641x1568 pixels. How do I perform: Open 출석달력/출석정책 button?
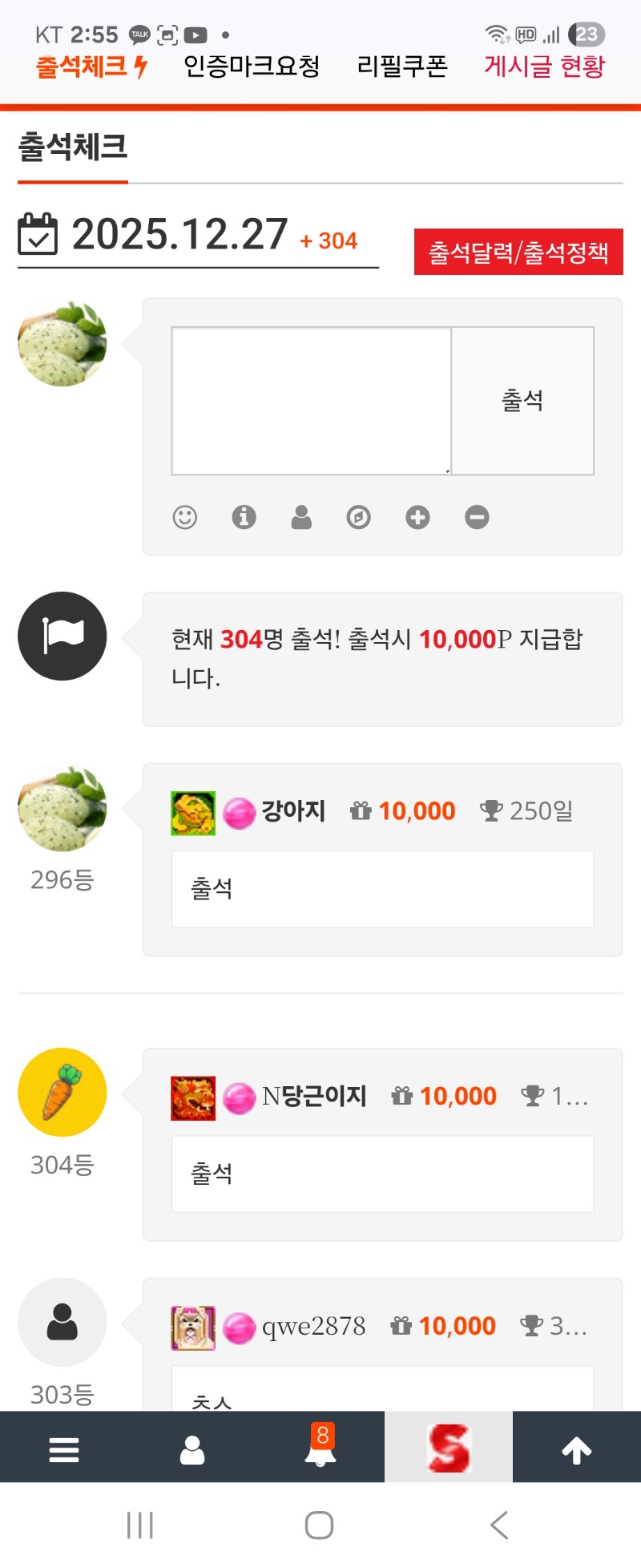(518, 253)
